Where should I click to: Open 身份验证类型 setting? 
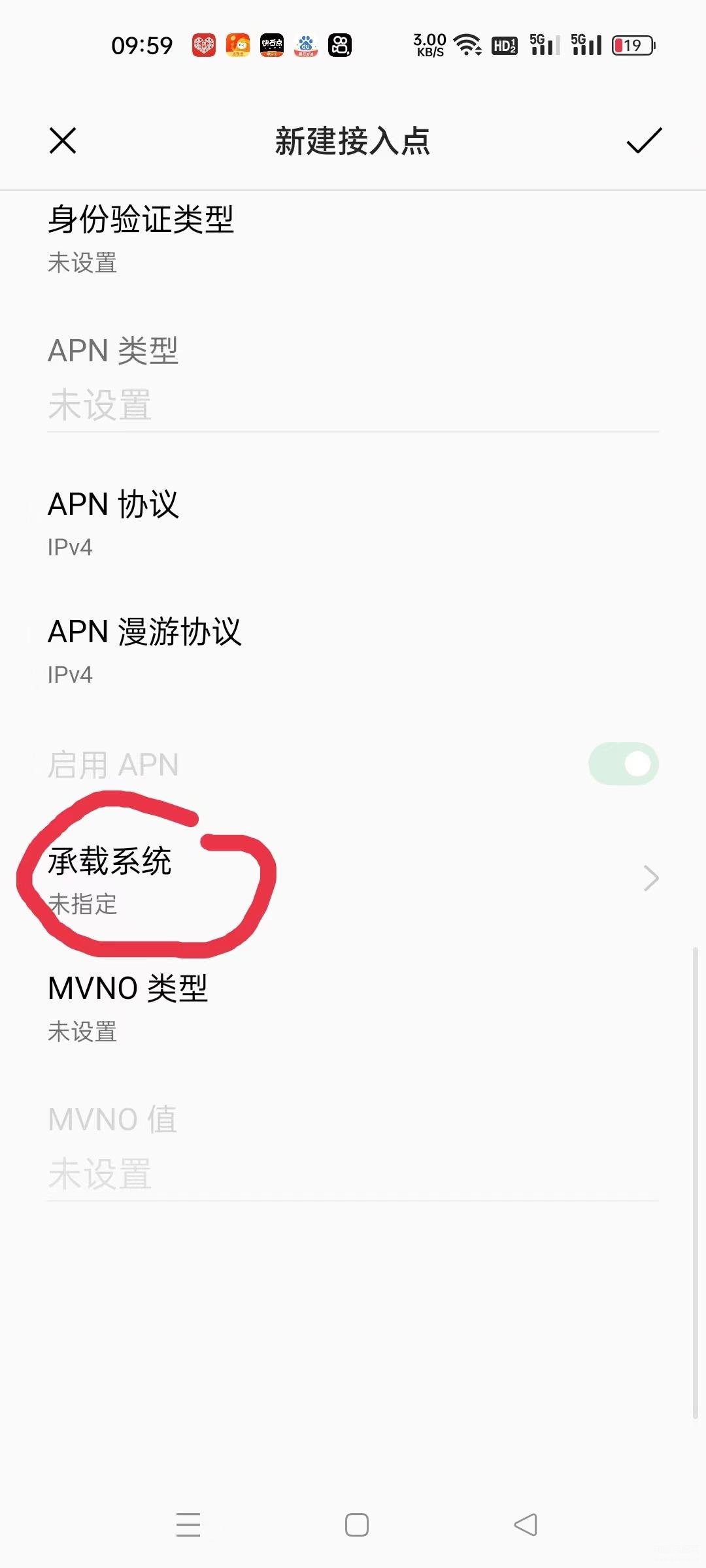[x=353, y=239]
